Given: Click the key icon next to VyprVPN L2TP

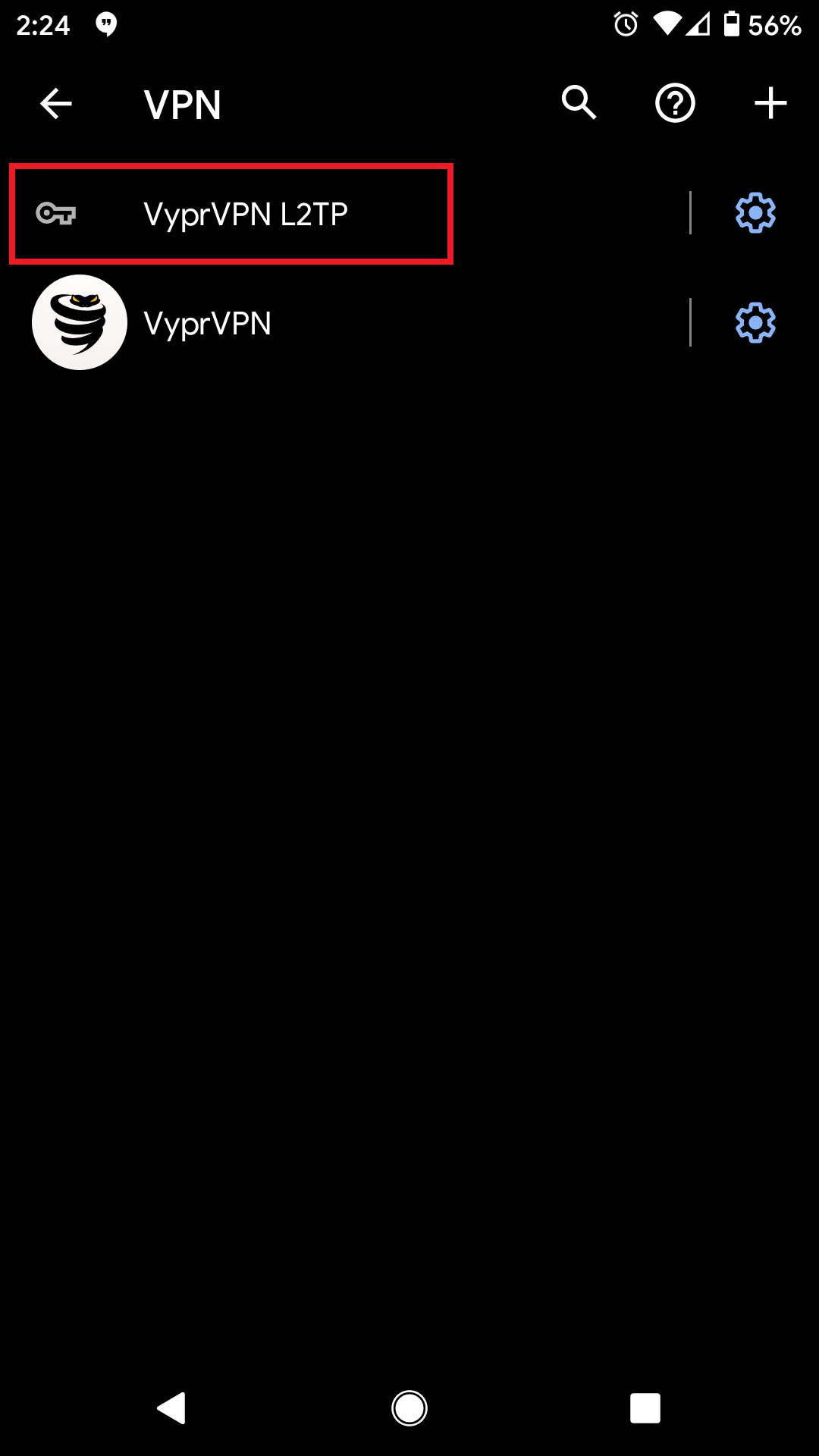Looking at the screenshot, I should point(59,213).
